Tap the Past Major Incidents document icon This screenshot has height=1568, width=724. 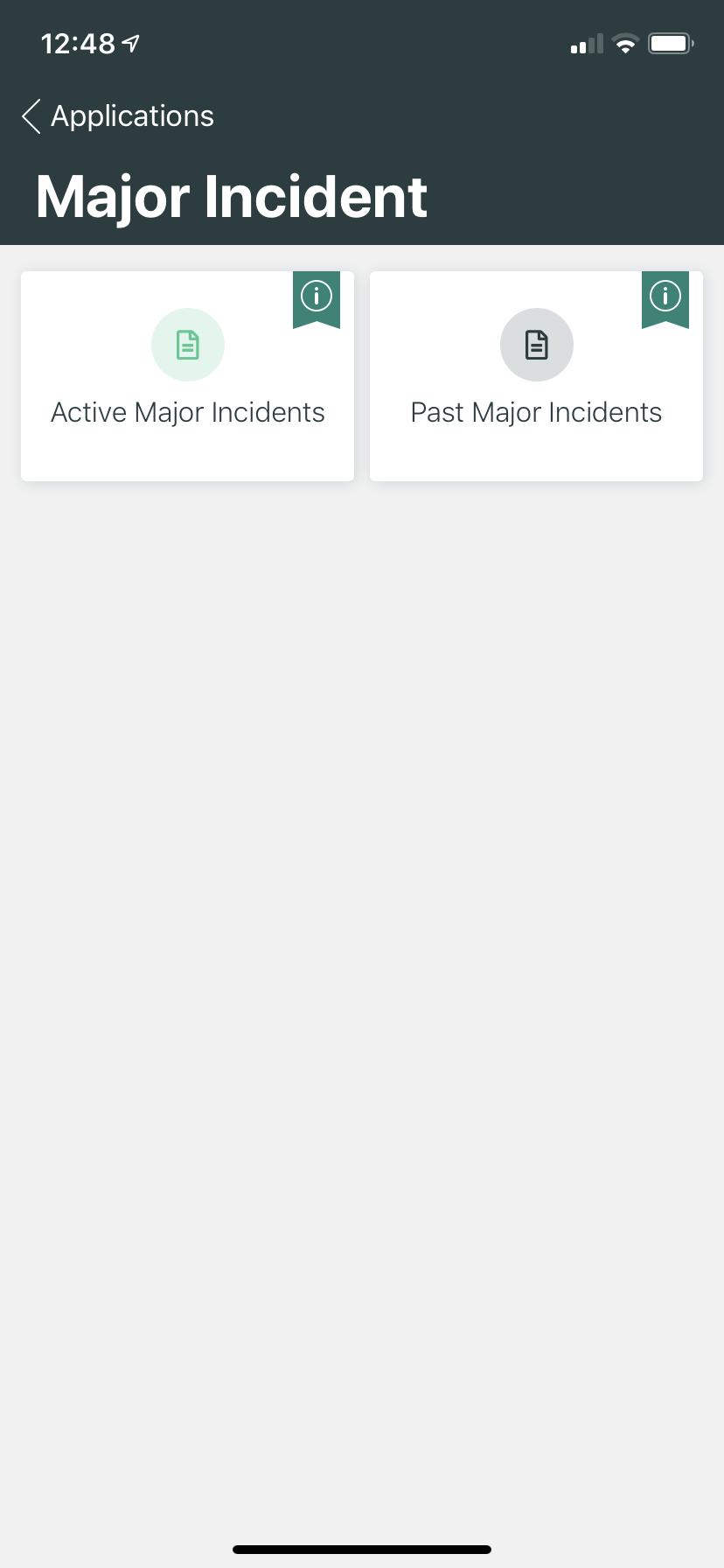tap(536, 344)
